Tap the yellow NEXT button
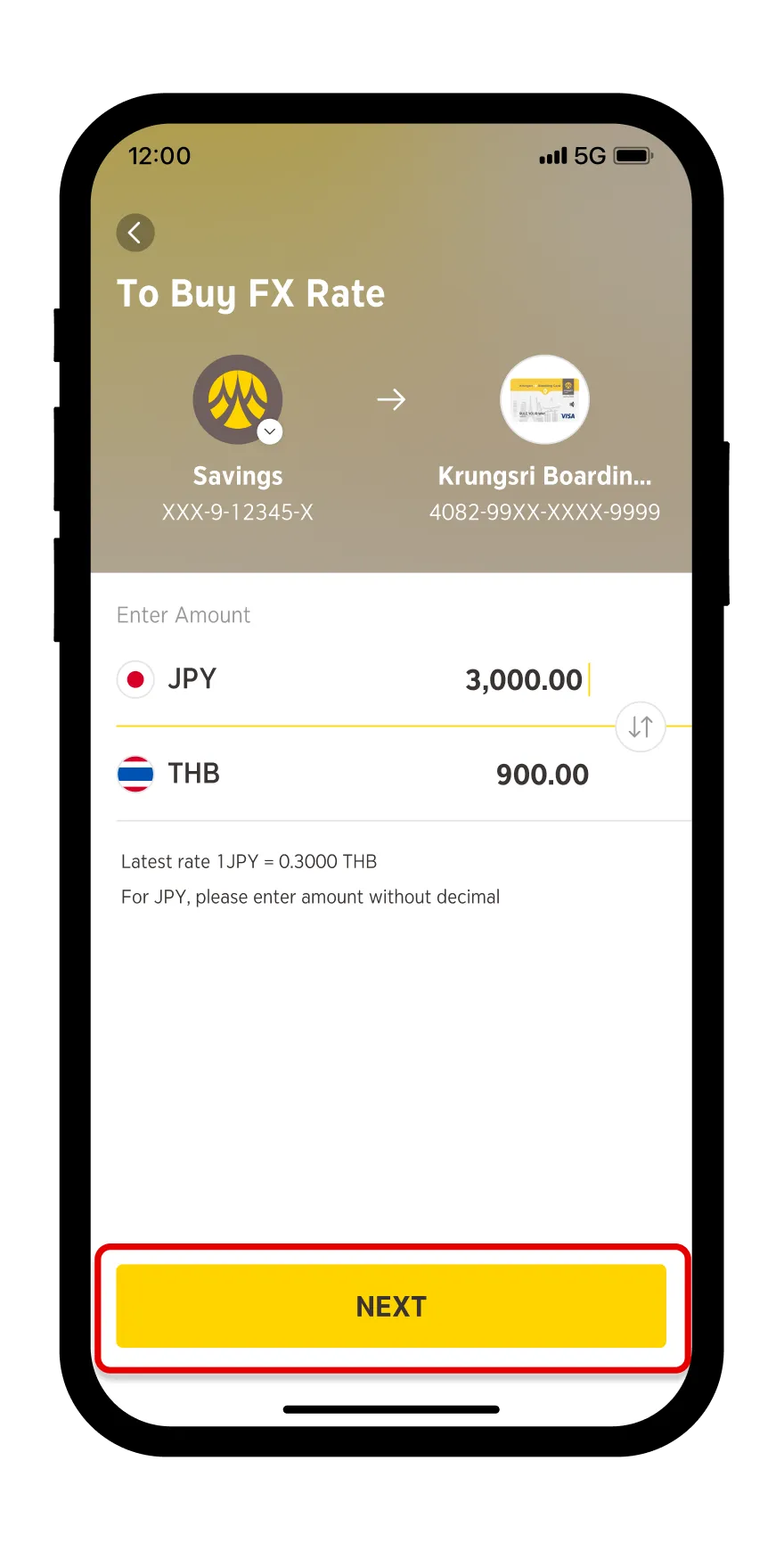Screen dimensions: 784x1551 [391, 1306]
